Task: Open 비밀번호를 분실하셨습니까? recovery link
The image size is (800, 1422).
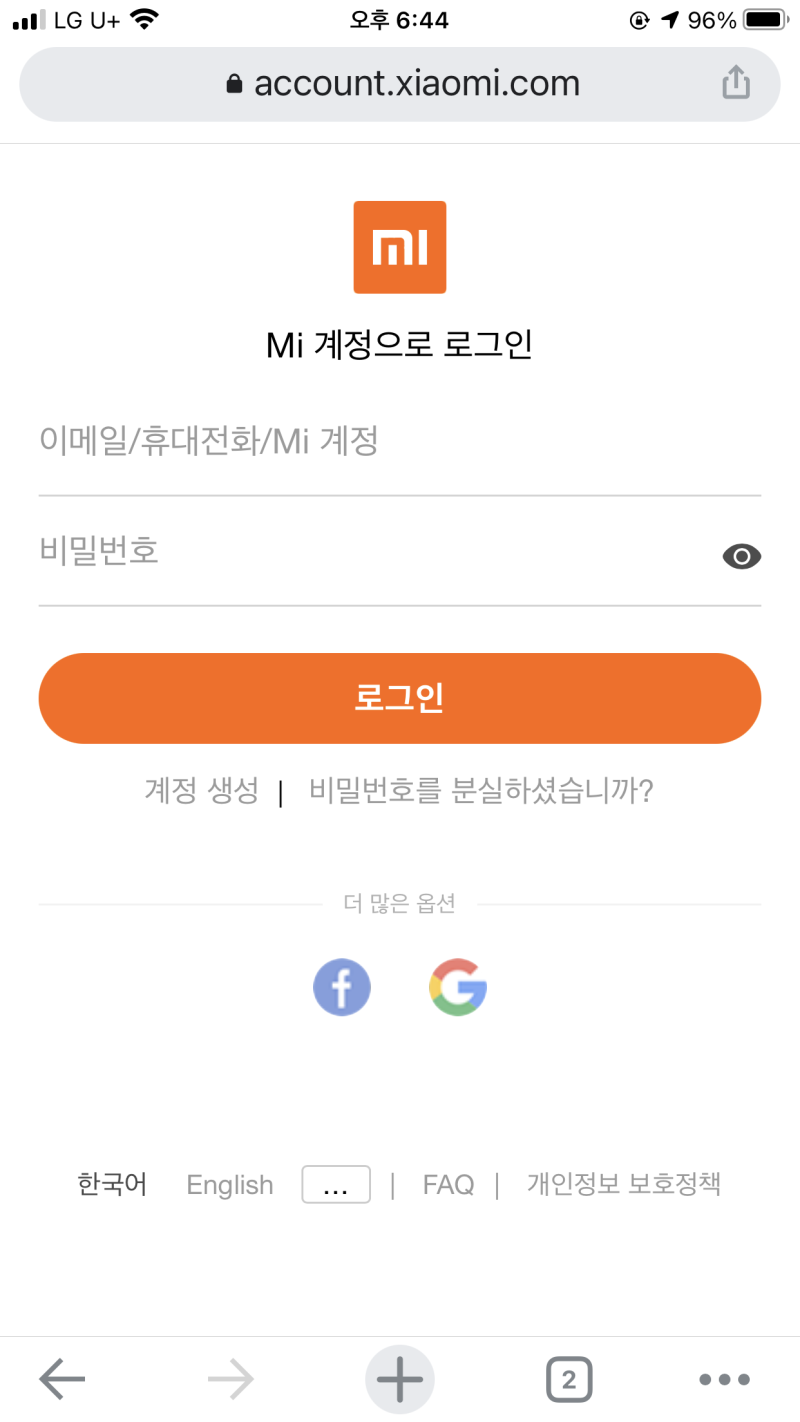Action: tap(480, 790)
